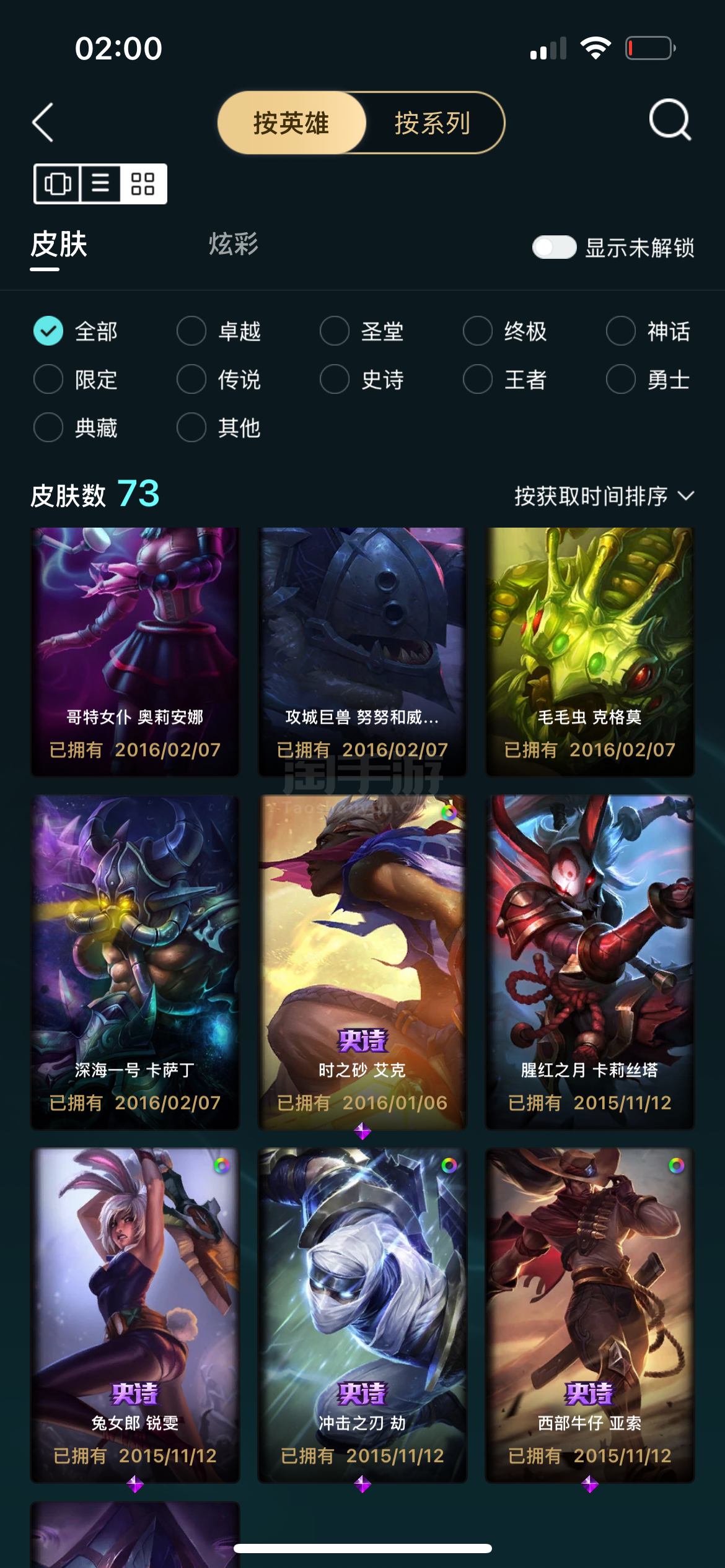The image size is (725, 1568).
Task: Select the 终极 filter
Action: [x=505, y=331]
